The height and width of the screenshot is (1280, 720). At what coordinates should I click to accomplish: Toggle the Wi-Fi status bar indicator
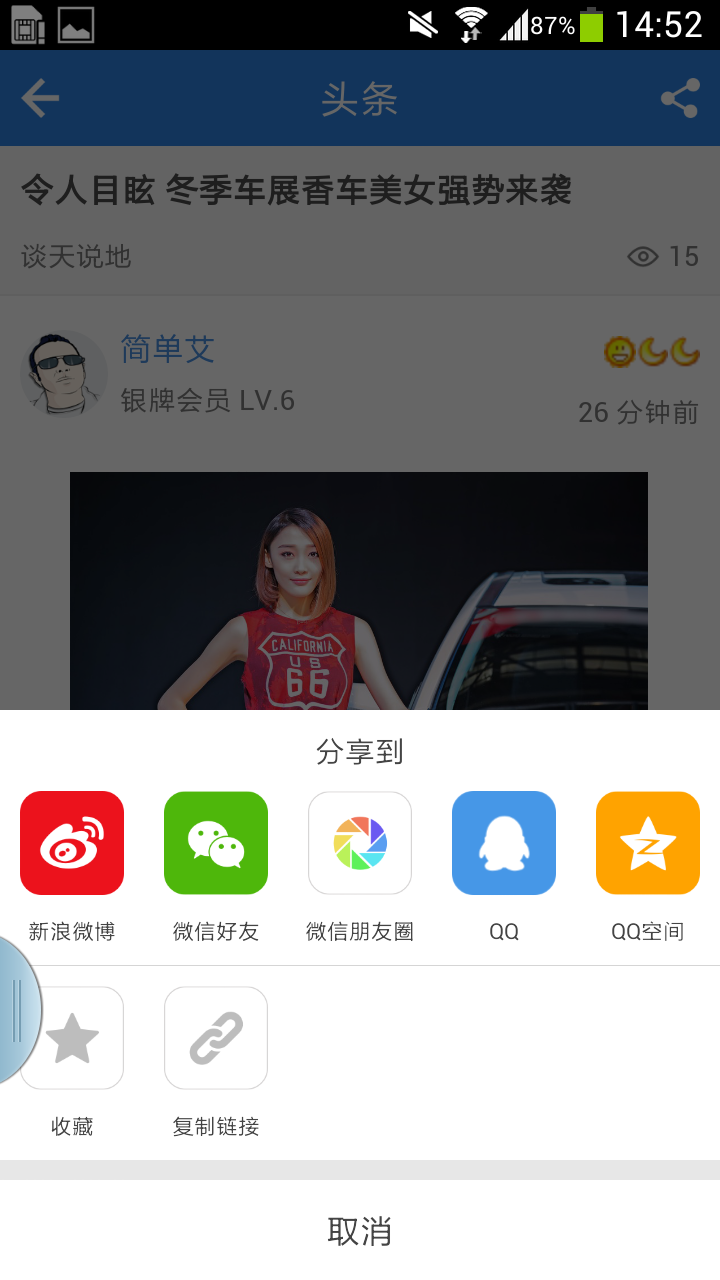pyautogui.click(x=470, y=25)
